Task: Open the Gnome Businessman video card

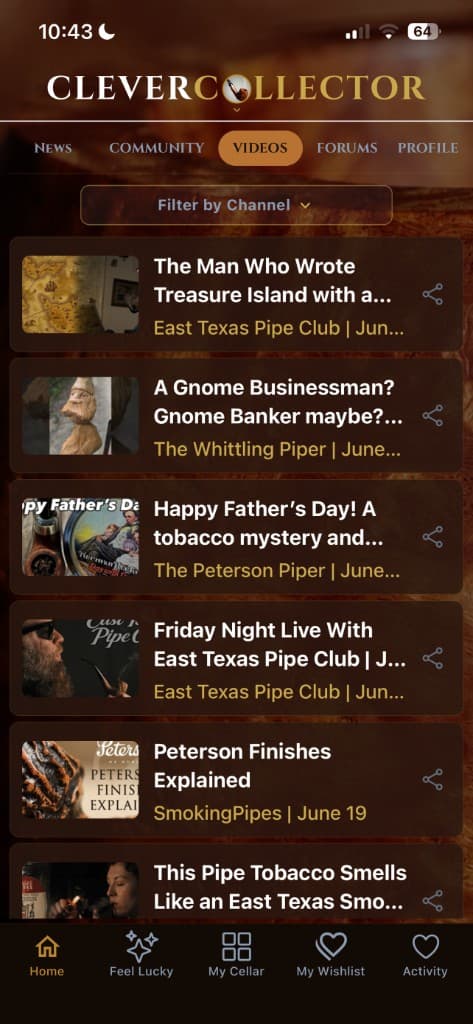Action: pos(236,416)
